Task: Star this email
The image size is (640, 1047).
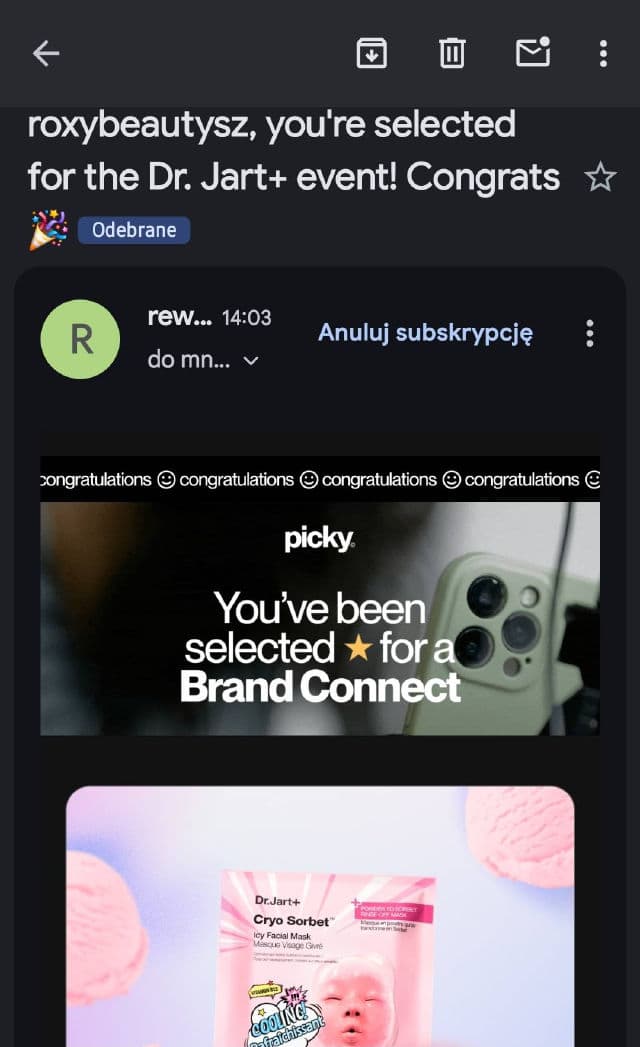Action: click(600, 178)
